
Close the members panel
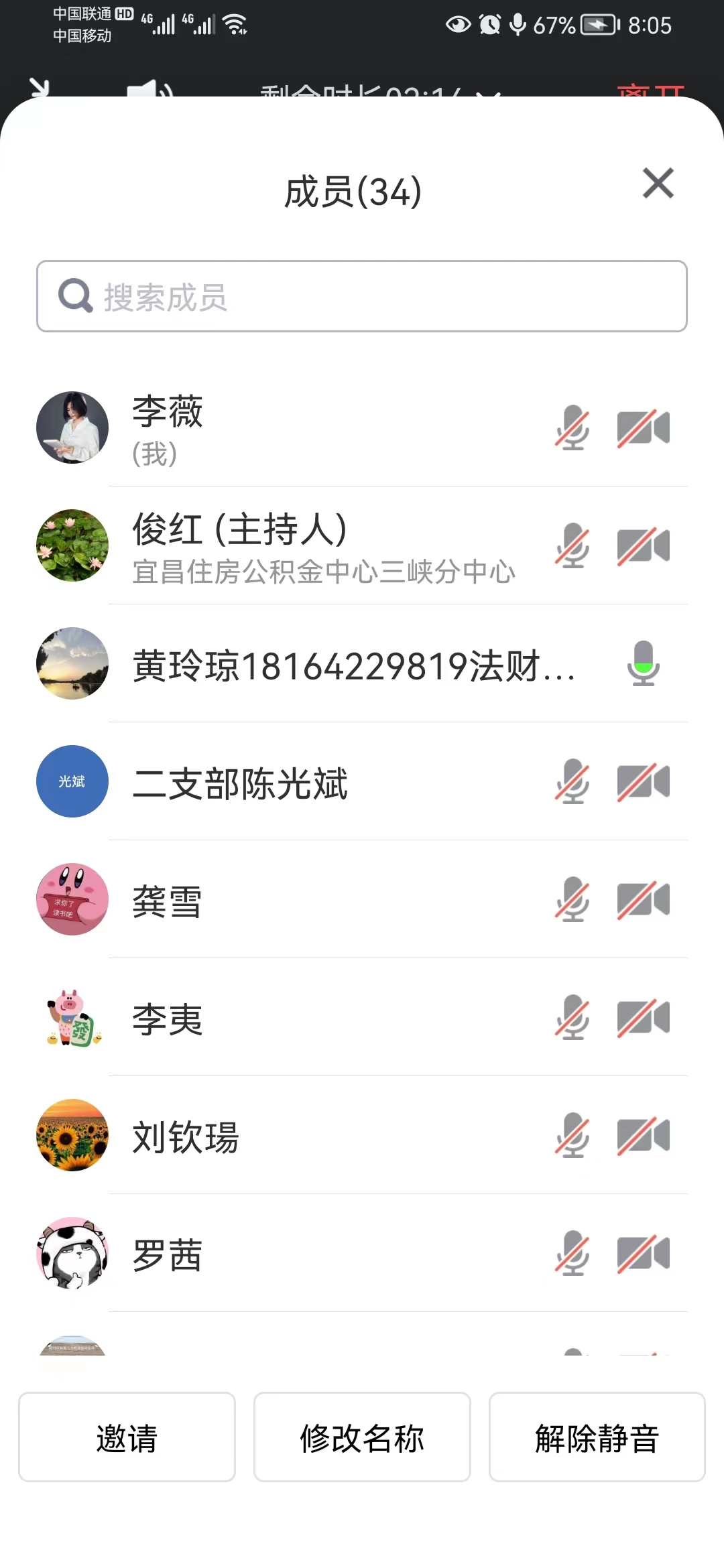pos(658,184)
